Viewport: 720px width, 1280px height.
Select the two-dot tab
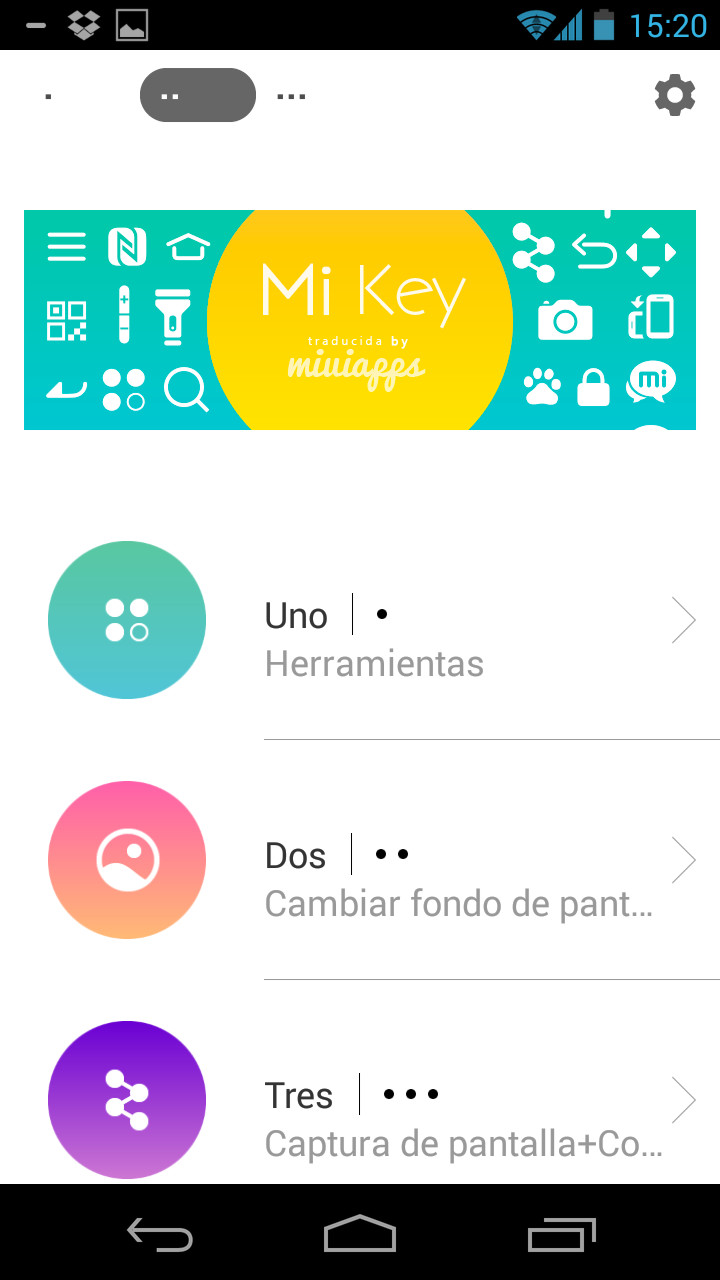[197, 96]
